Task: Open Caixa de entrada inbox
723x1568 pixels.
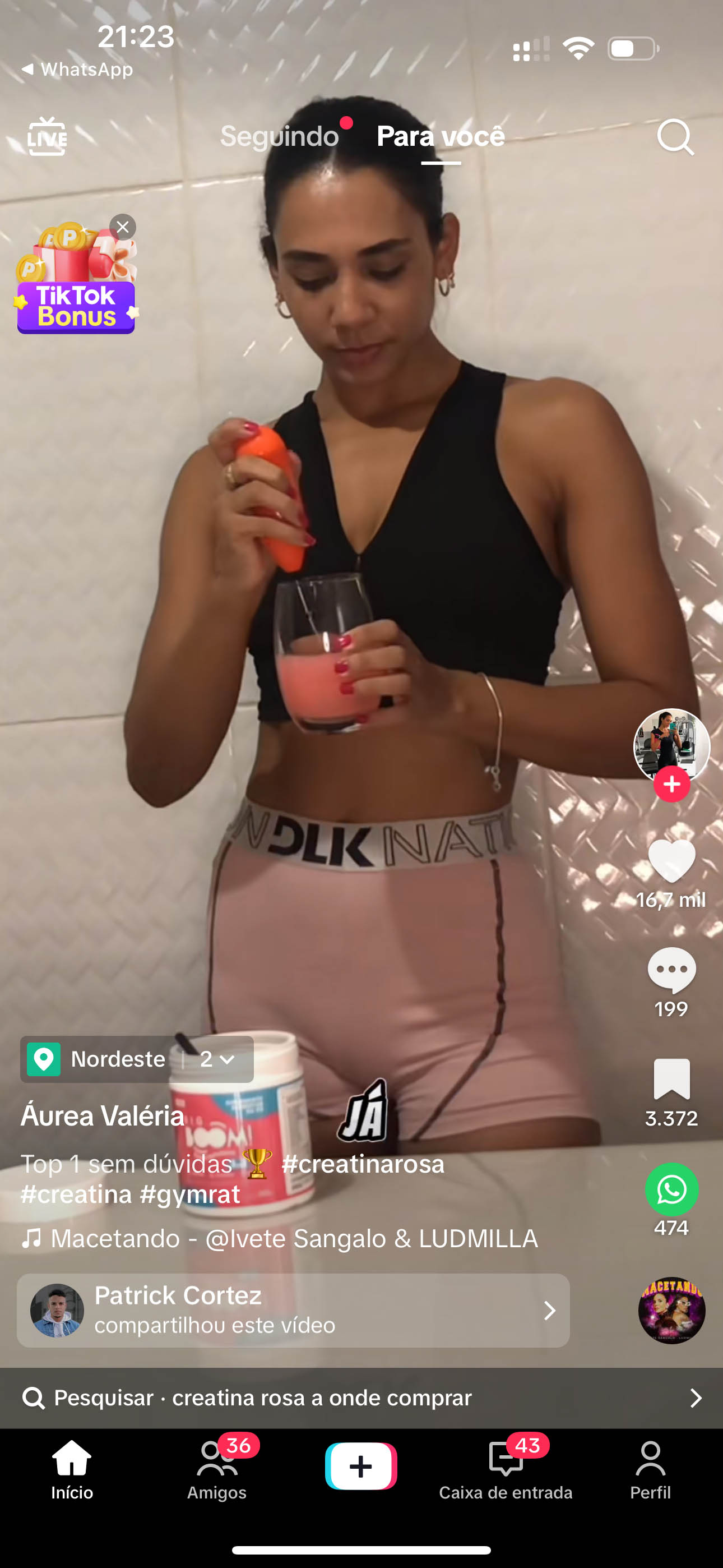Action: pyautogui.click(x=505, y=1468)
